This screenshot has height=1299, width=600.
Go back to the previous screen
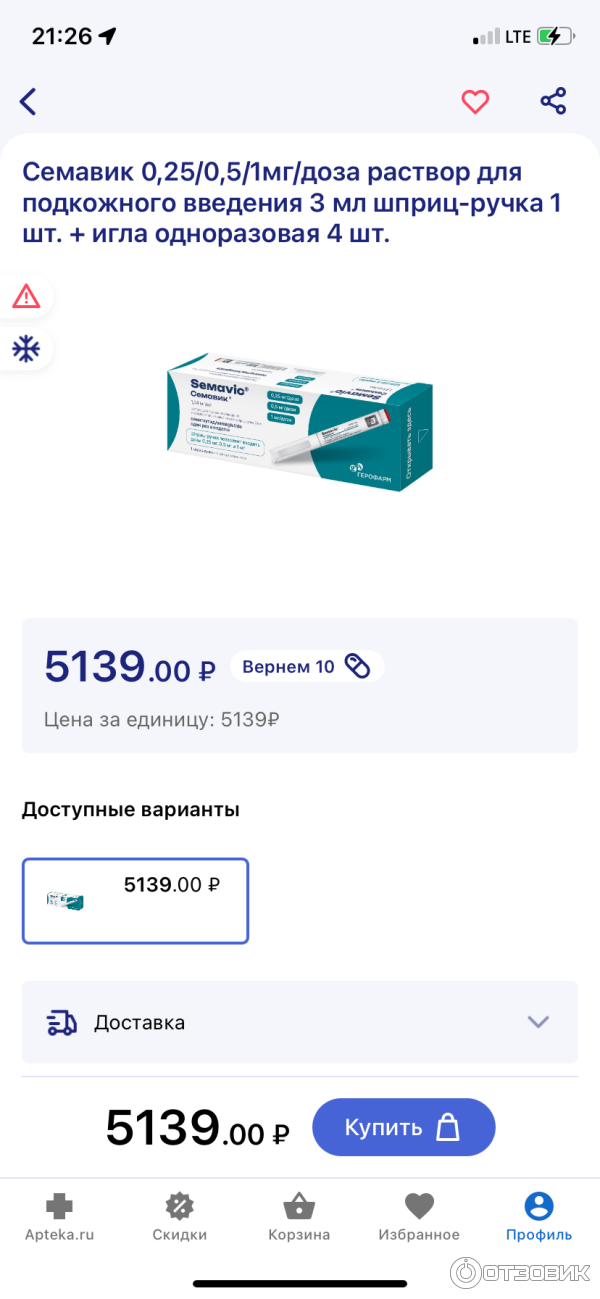[28, 101]
